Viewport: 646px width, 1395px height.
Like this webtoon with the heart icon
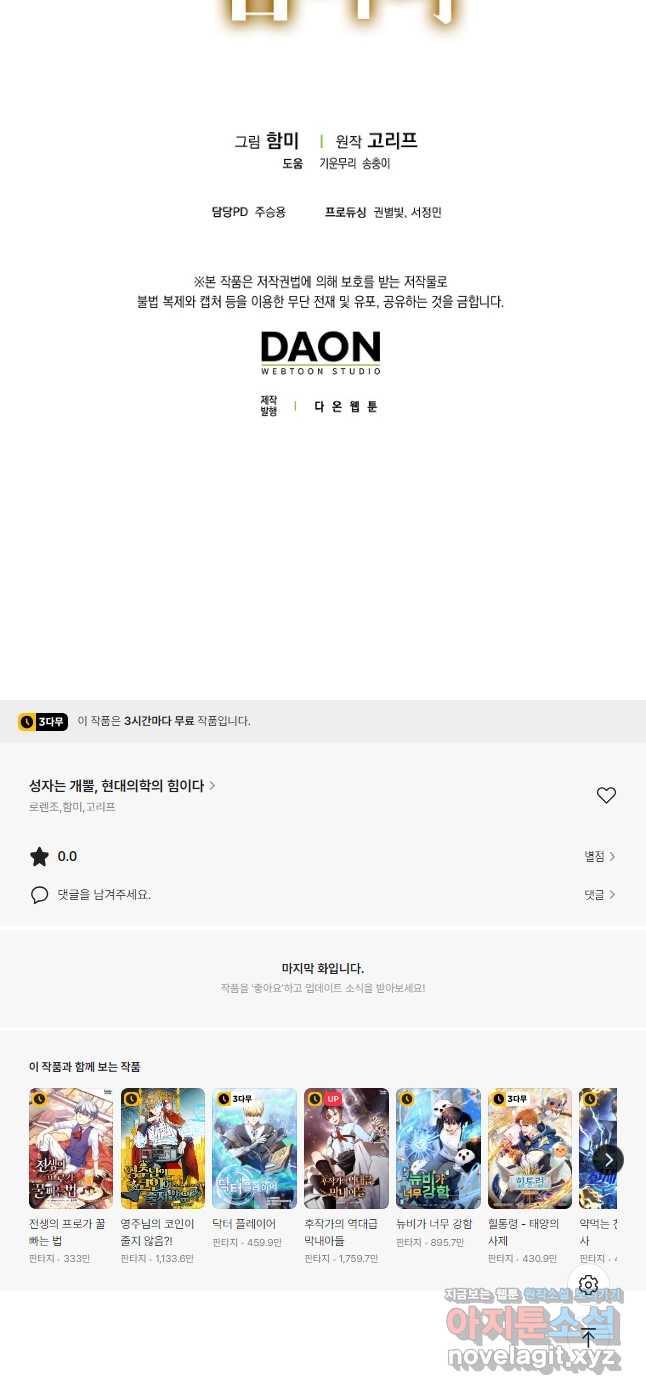point(606,795)
